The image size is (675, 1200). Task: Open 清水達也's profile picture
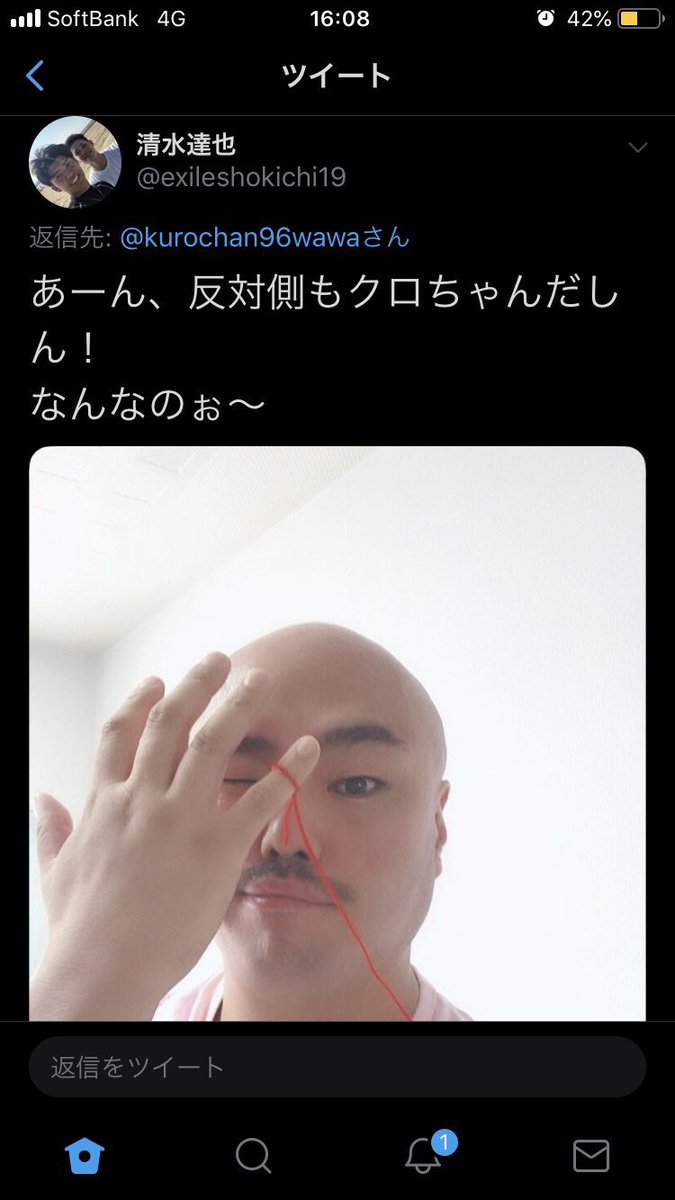[x=75, y=162]
